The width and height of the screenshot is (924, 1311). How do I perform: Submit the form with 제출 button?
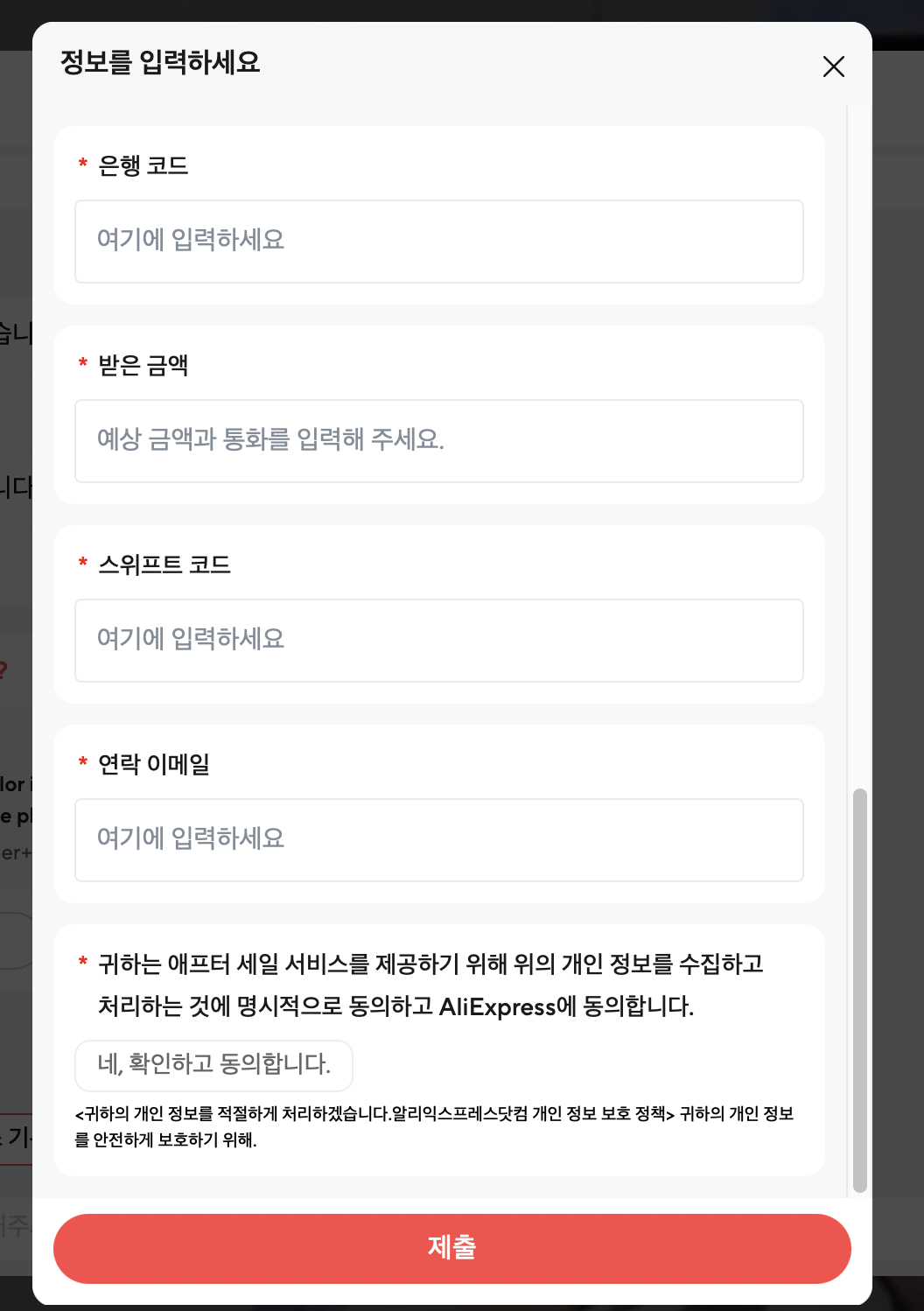(451, 1248)
